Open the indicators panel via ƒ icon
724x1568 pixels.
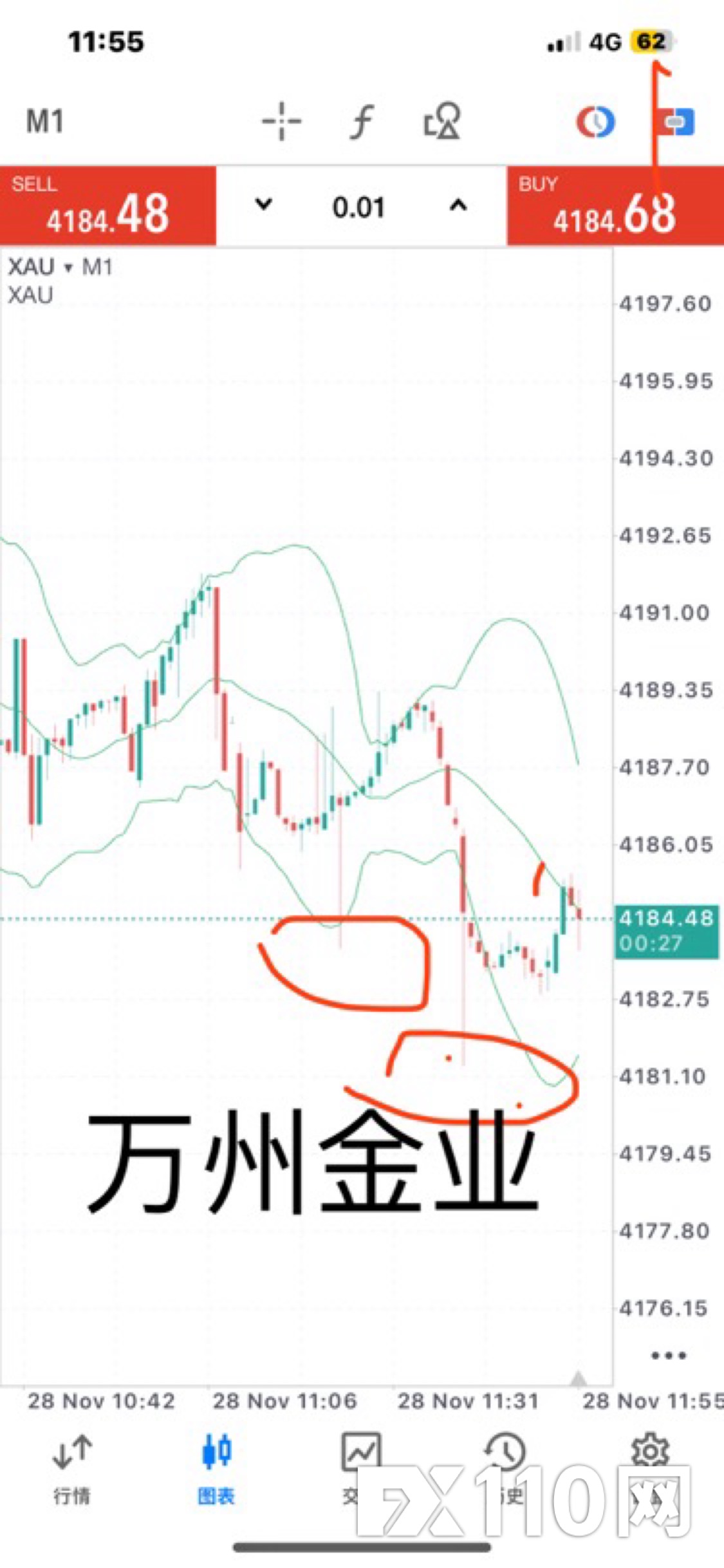[360, 121]
